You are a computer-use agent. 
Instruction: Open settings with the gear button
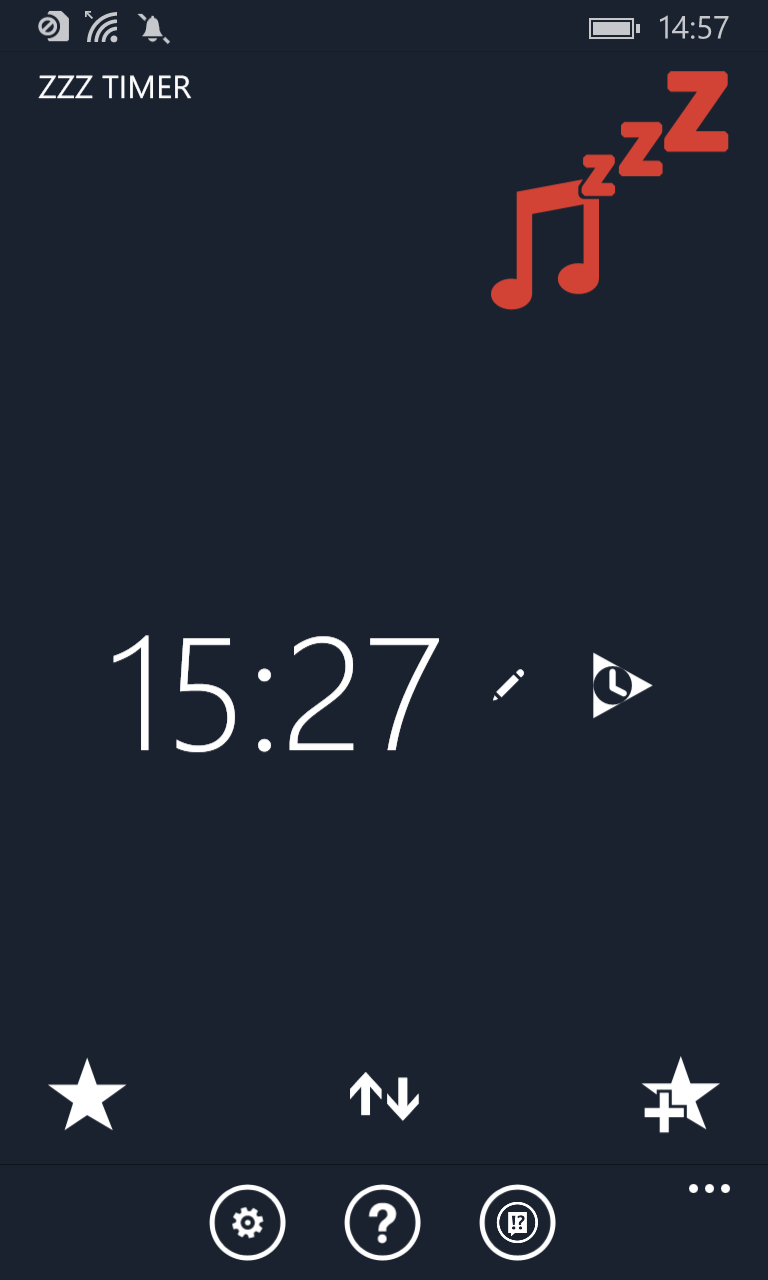[x=248, y=1222]
